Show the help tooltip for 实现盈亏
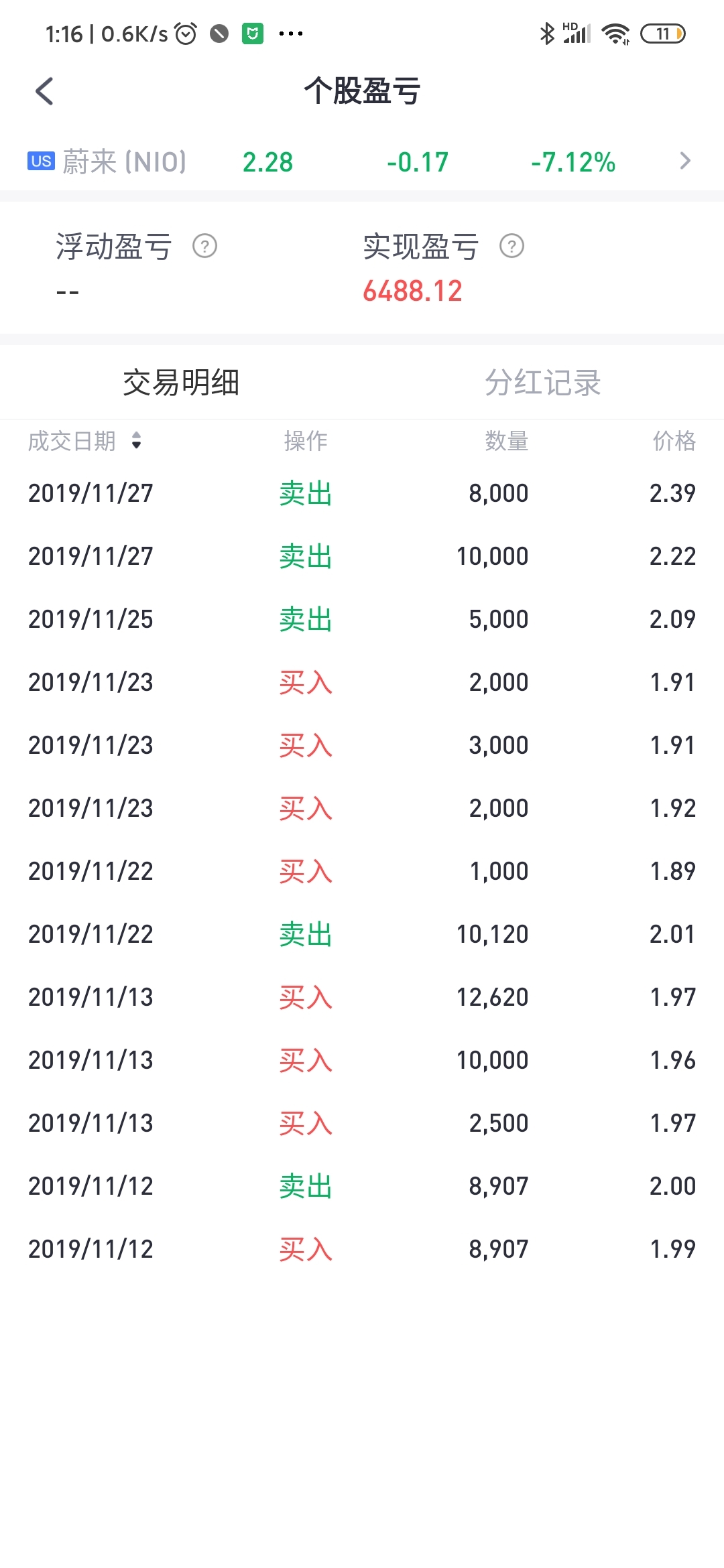Screen dimensions: 724x1568 [x=511, y=246]
